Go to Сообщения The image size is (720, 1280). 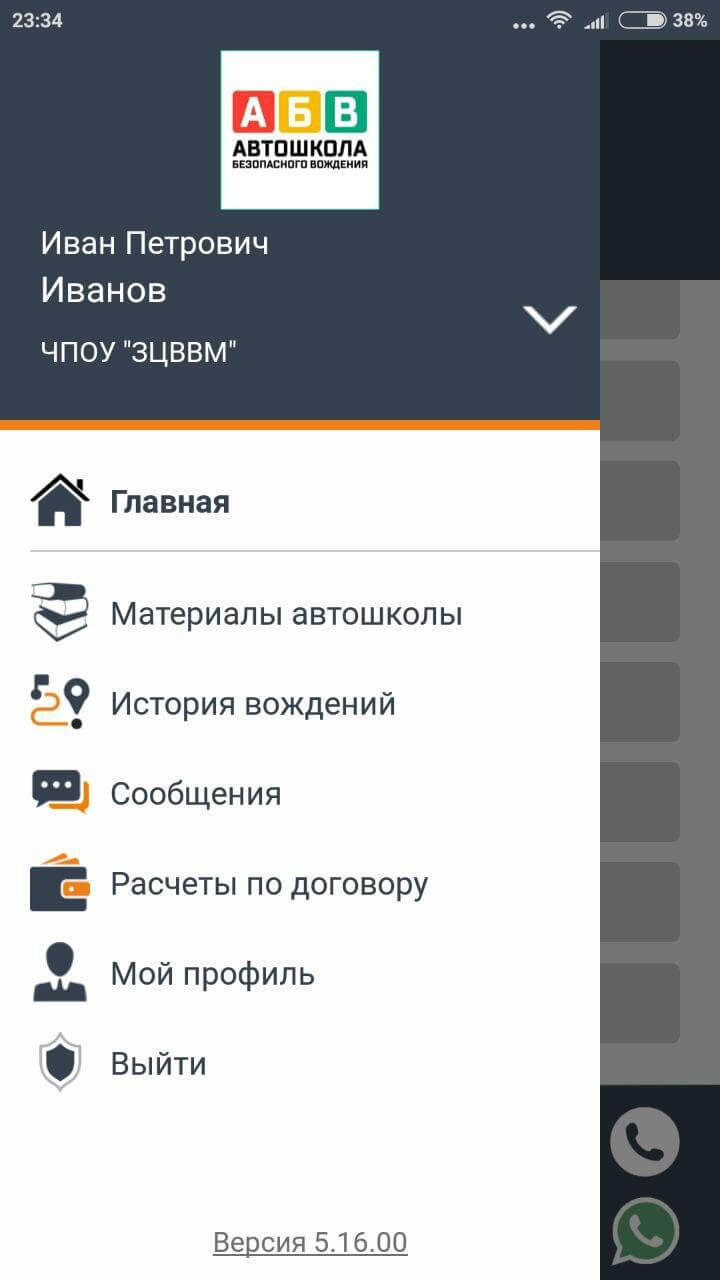point(196,794)
